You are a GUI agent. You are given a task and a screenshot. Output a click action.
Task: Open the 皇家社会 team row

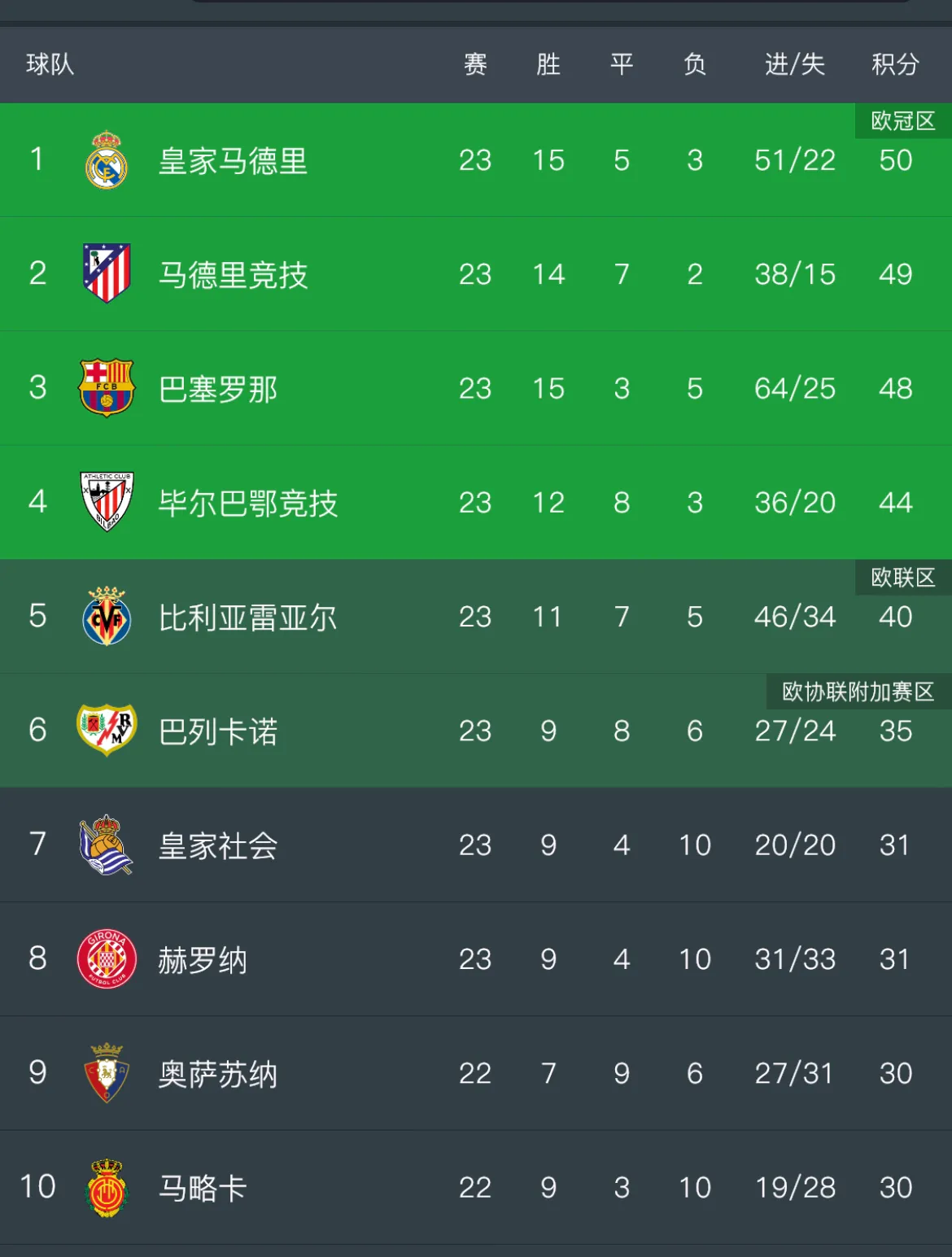coord(218,845)
